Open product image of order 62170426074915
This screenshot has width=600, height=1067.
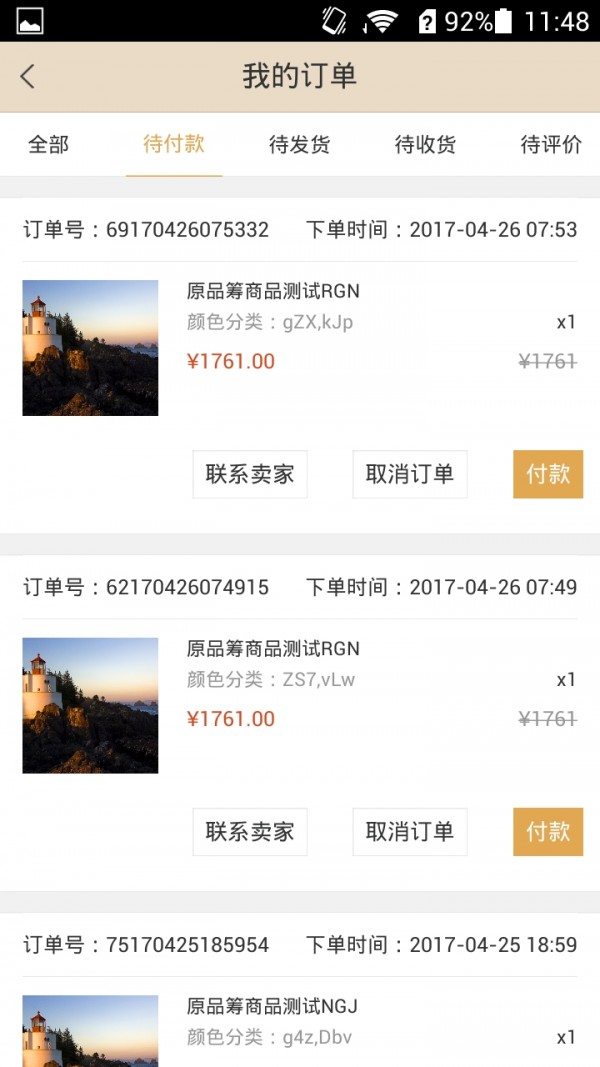[90, 706]
